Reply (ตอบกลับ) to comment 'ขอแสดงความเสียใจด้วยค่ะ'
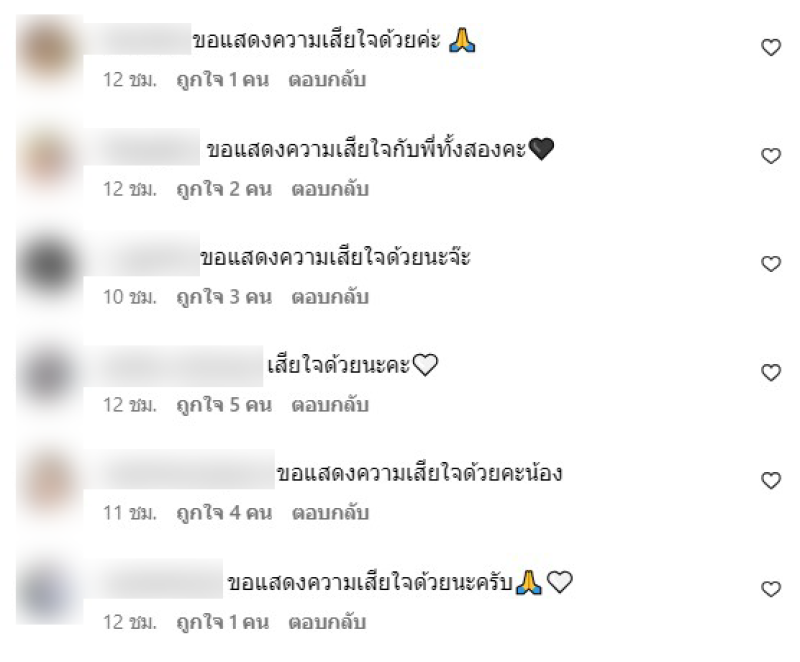 (x=328, y=80)
